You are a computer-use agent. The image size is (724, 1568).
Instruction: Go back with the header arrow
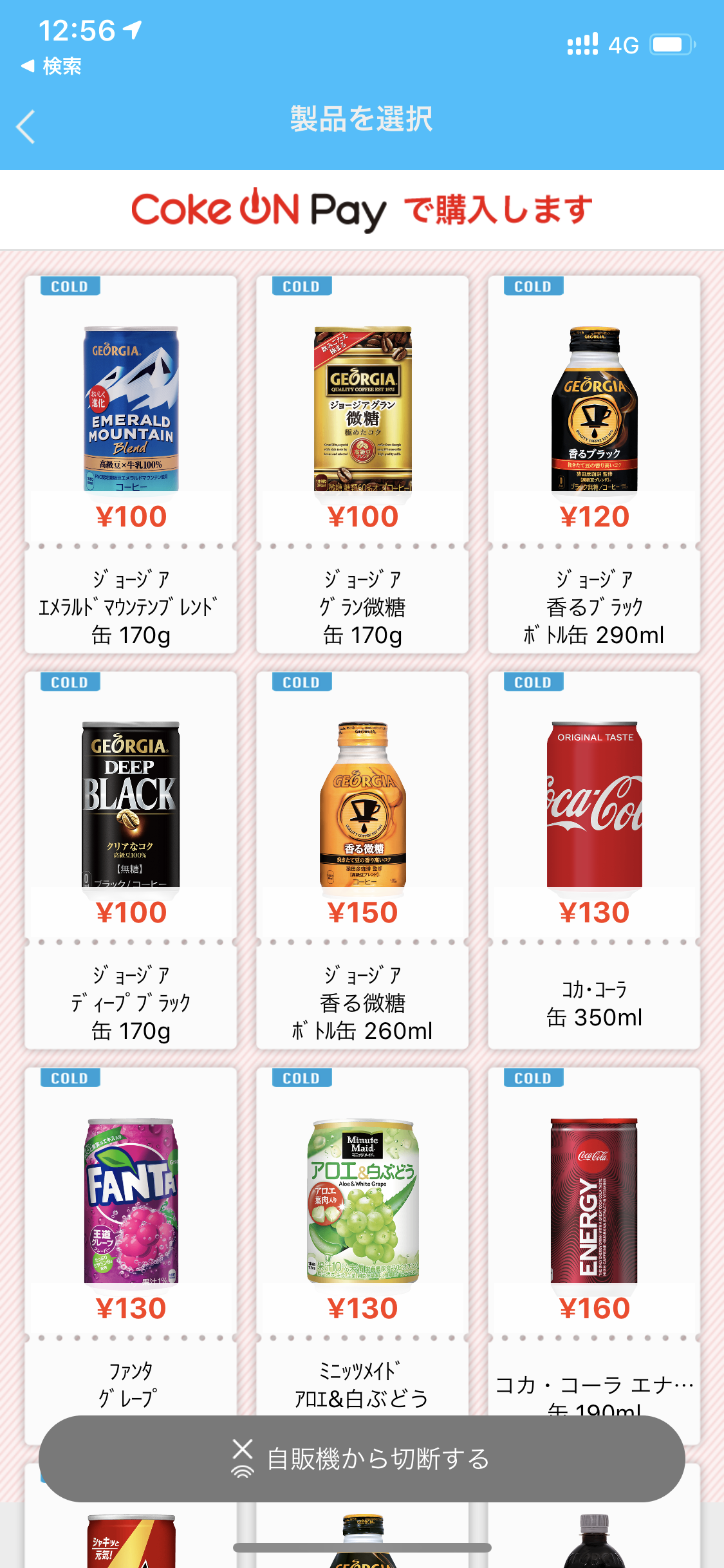click(26, 127)
